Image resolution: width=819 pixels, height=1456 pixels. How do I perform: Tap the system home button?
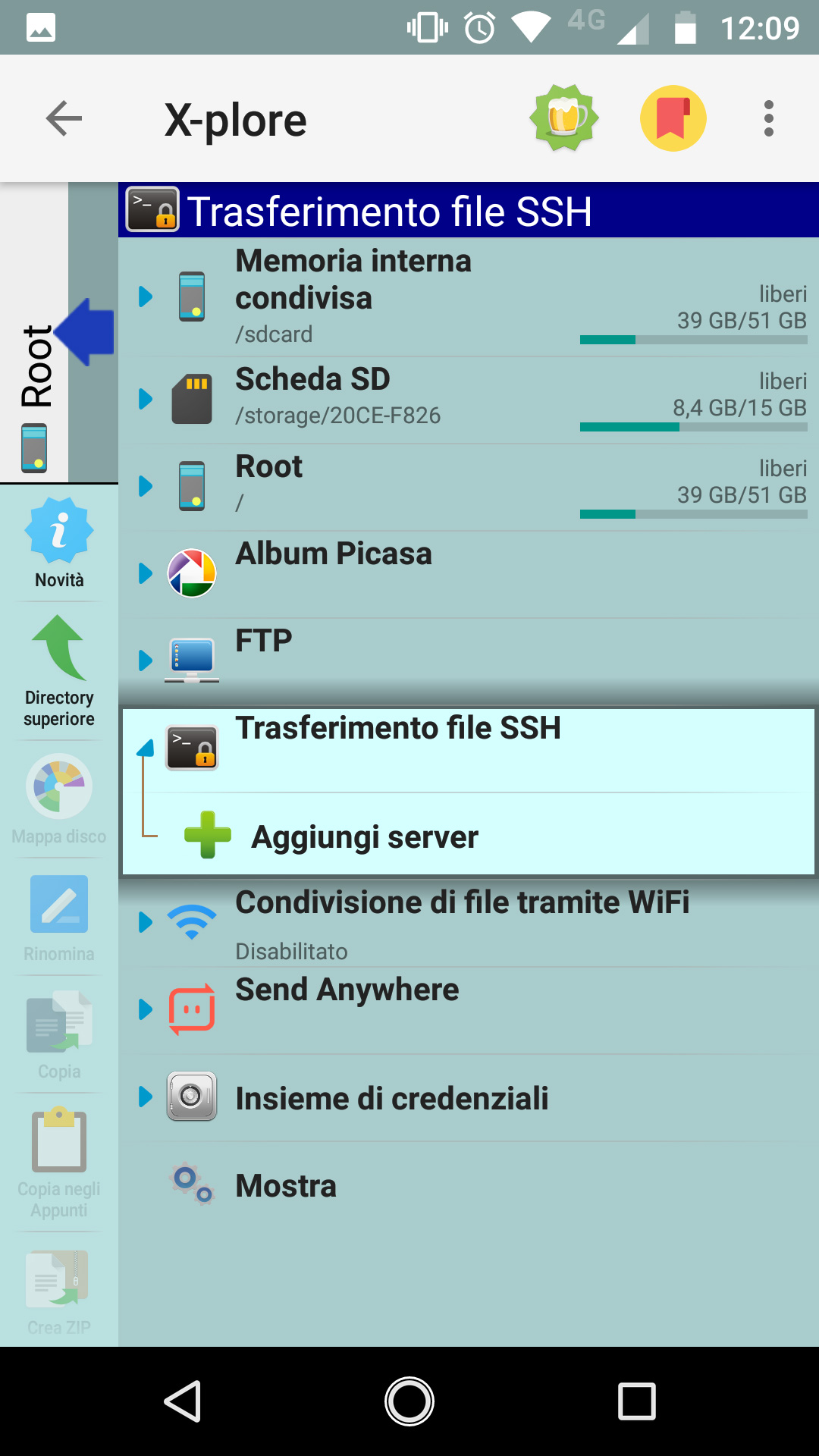[409, 1401]
